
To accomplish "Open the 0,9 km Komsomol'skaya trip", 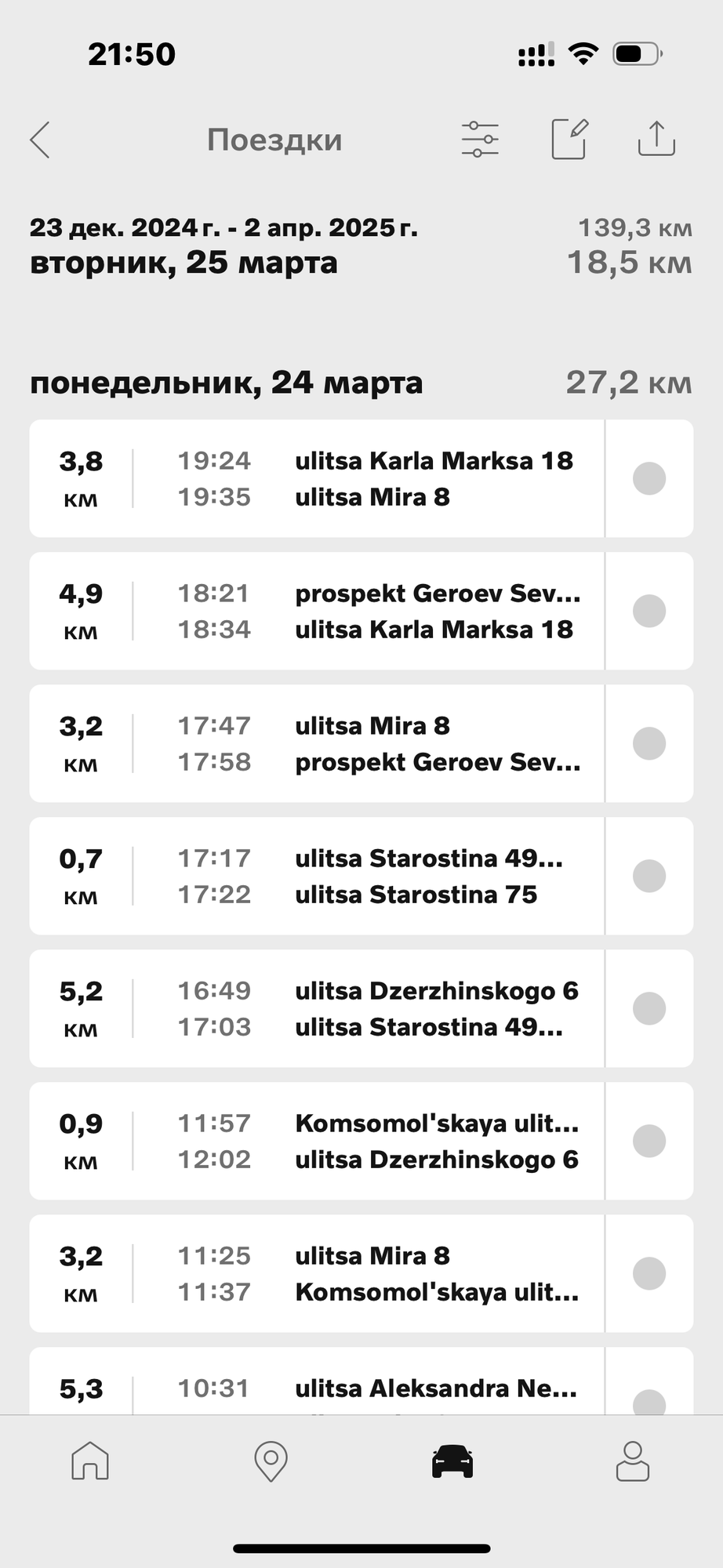I will [x=317, y=1141].
